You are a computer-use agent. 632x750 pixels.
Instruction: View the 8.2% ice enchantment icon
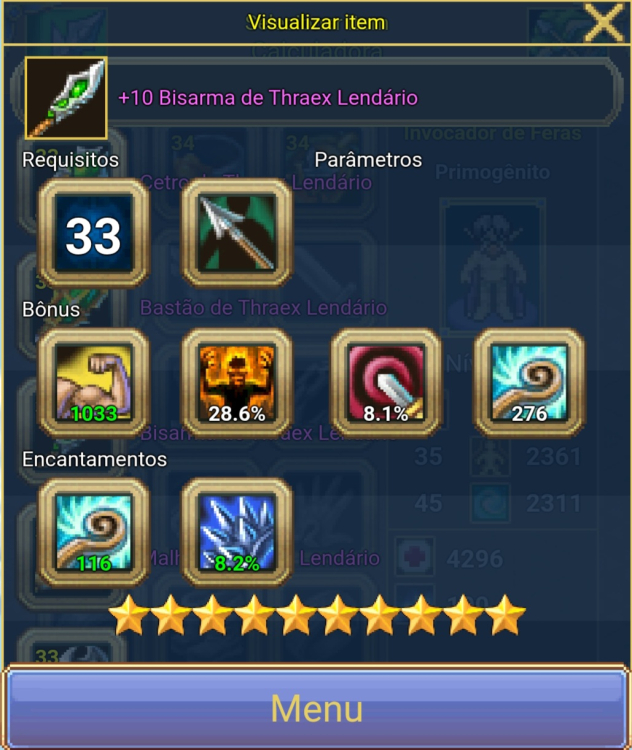click(237, 532)
